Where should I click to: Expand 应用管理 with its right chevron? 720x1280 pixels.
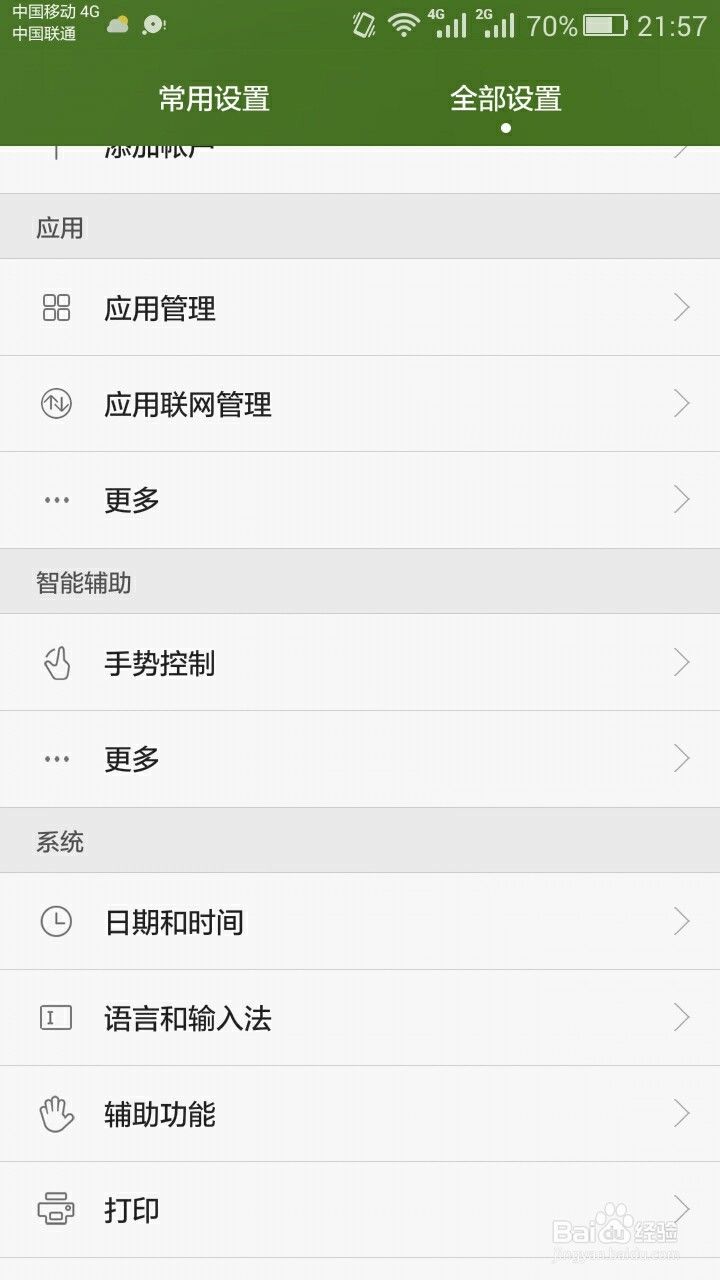click(x=682, y=307)
